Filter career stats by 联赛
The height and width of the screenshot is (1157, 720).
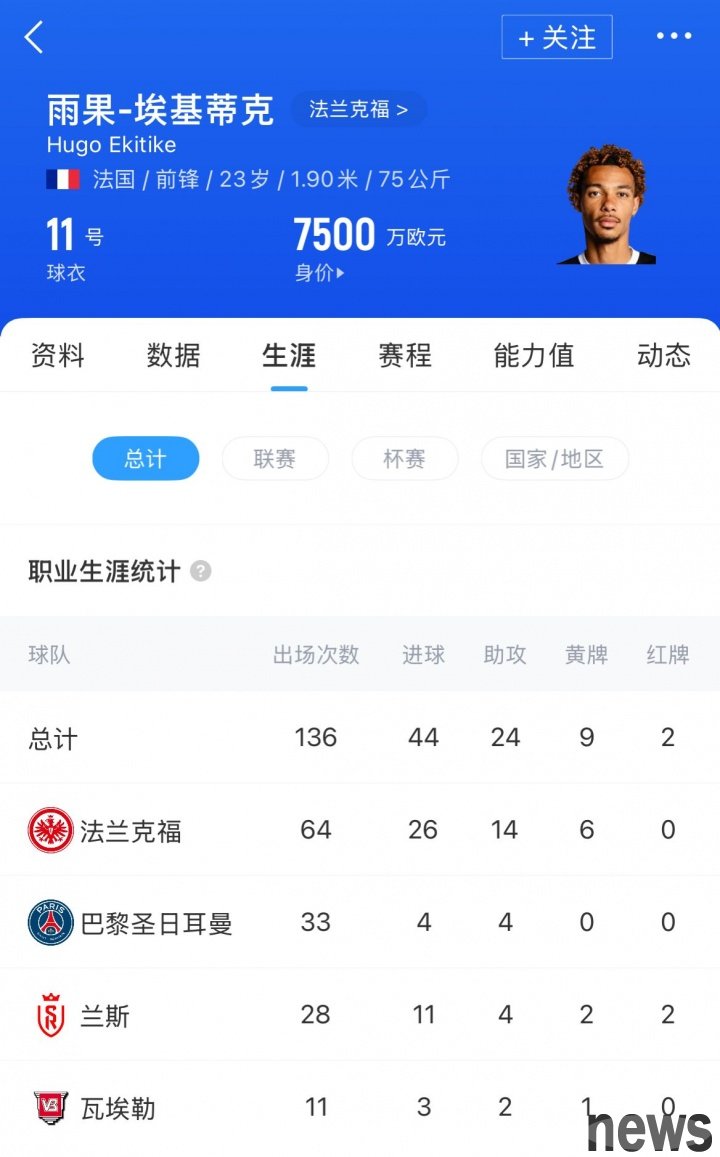point(275,459)
